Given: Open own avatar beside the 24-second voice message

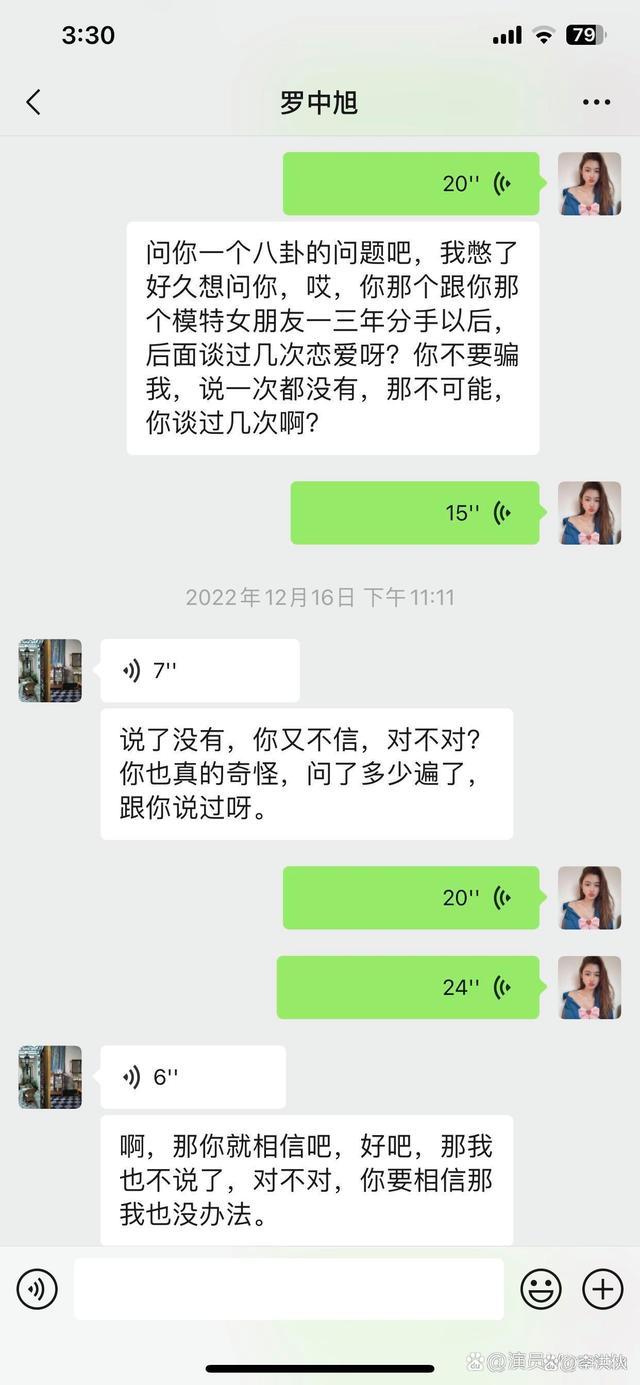Looking at the screenshot, I should tap(589, 987).
